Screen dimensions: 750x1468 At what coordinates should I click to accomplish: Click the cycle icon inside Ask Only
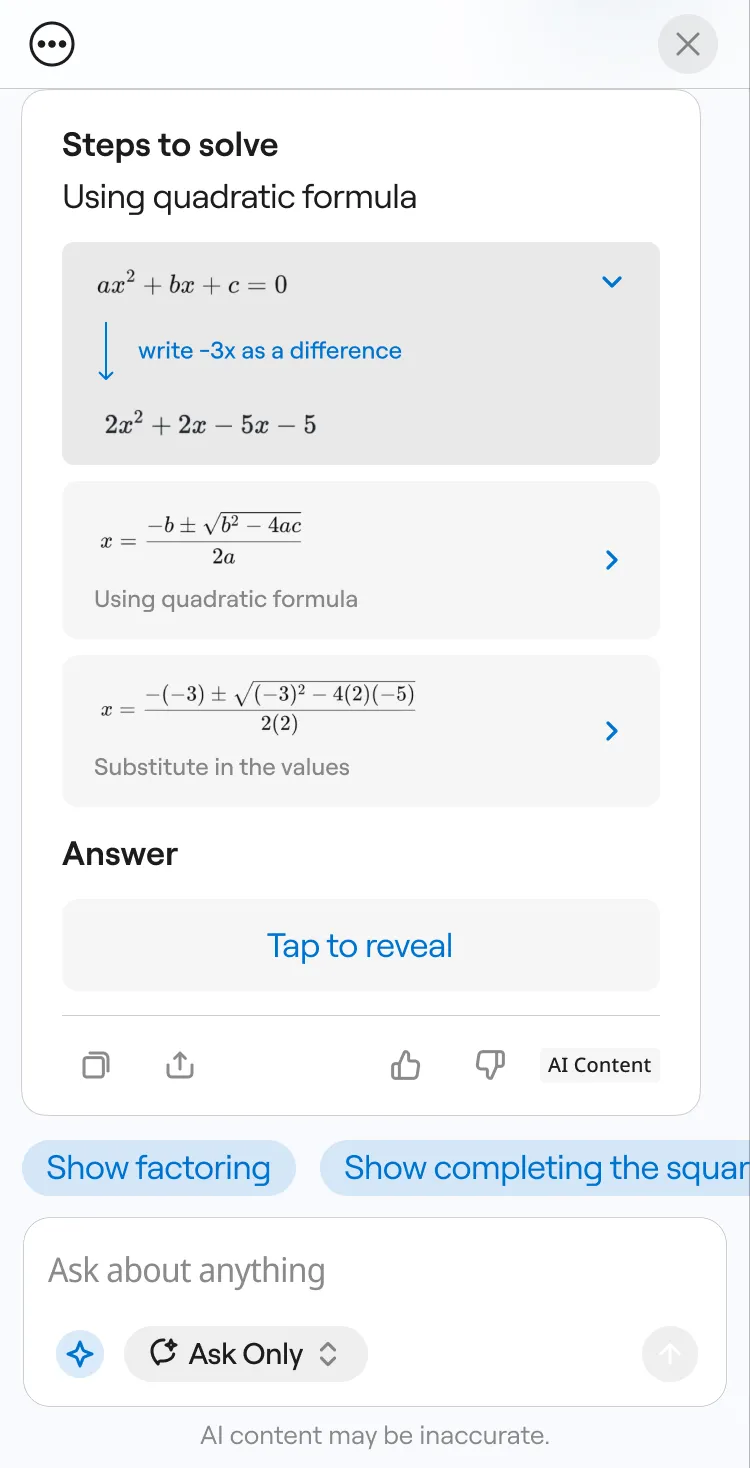click(162, 1353)
